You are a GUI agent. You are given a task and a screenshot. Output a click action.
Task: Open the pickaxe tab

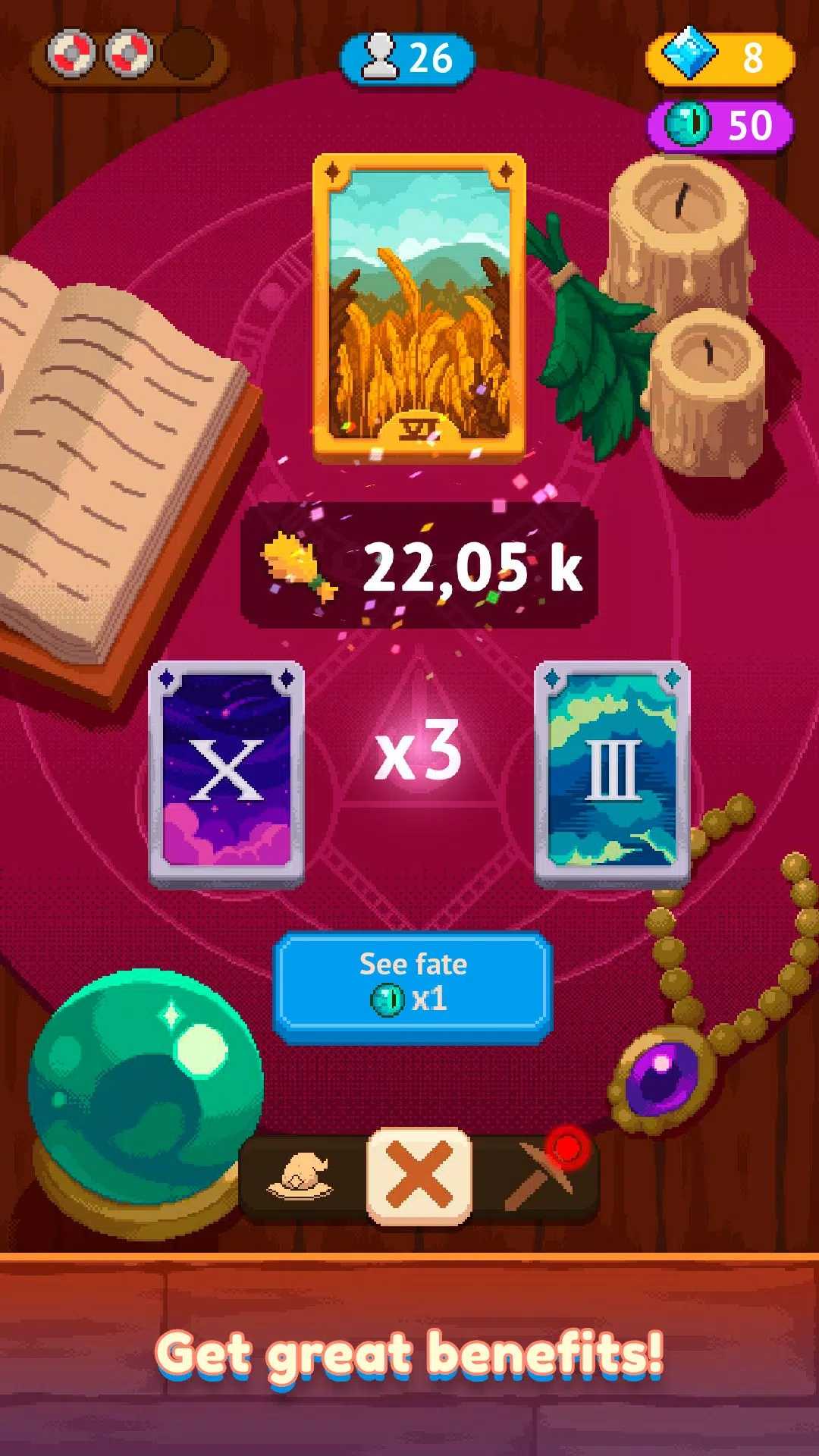(x=540, y=1178)
